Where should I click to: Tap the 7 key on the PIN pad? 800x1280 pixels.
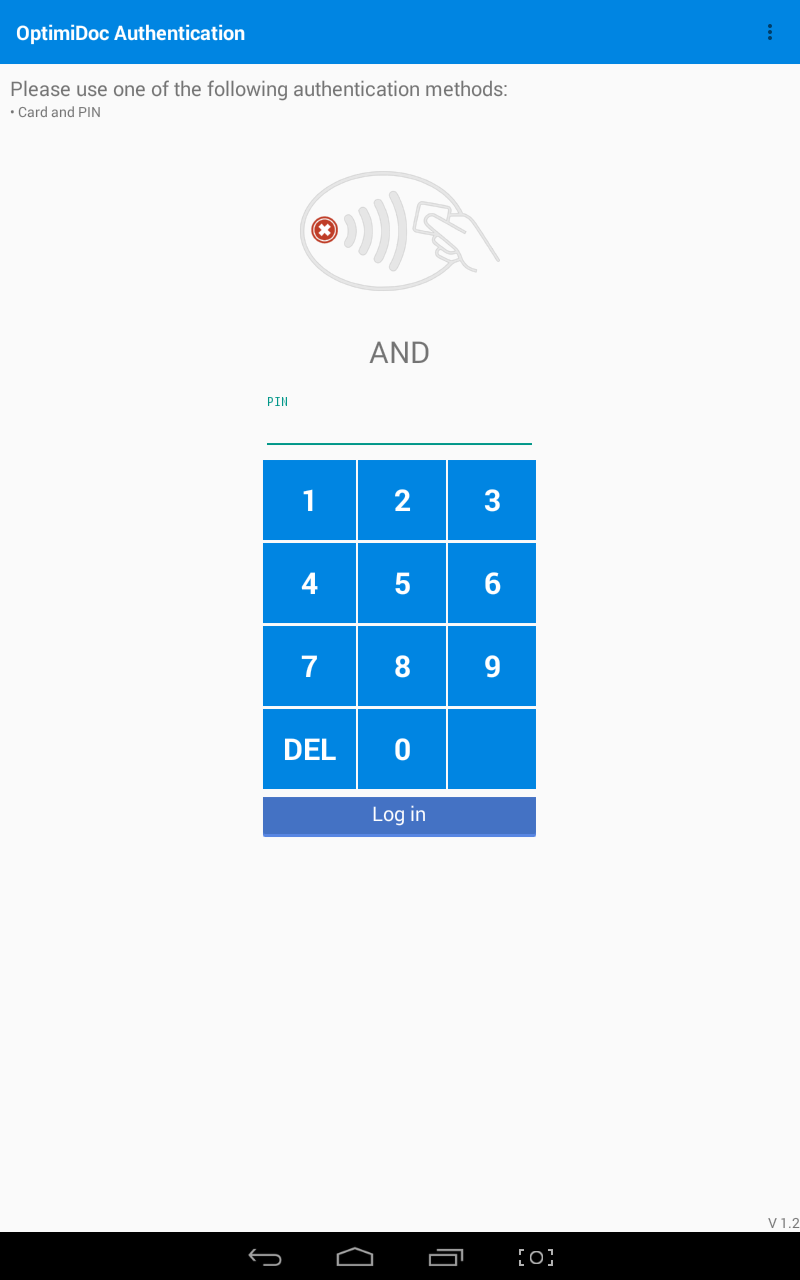point(309,666)
